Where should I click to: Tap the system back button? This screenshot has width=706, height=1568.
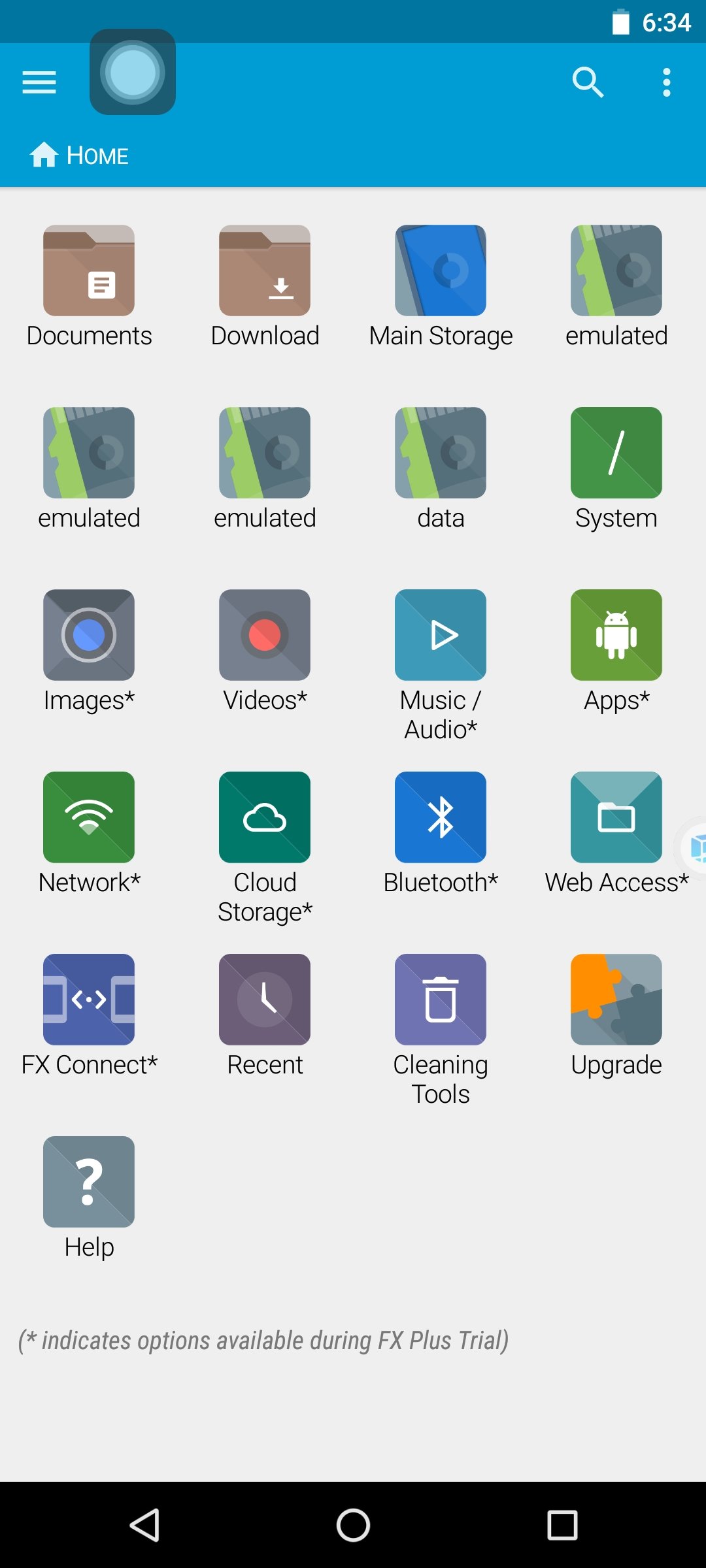click(144, 1525)
